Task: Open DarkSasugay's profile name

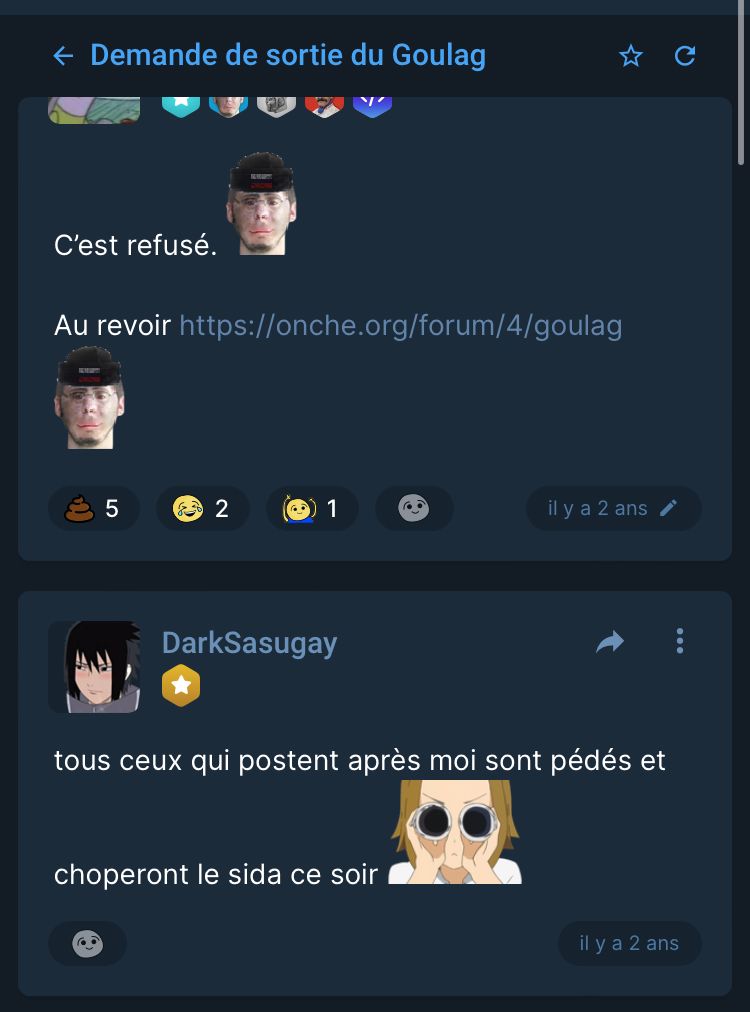Action: [x=249, y=643]
